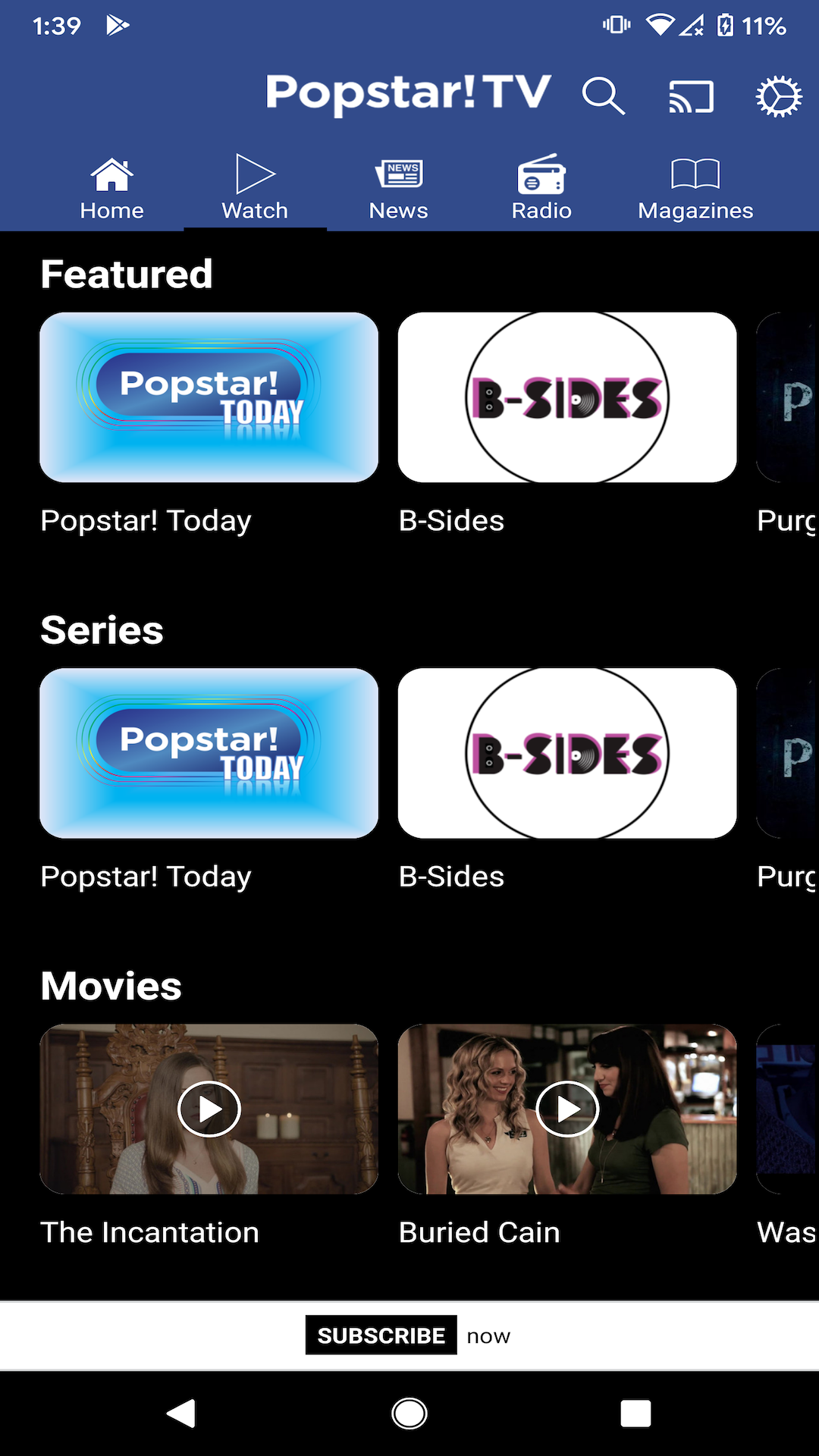Open the settings gear icon

tap(778, 96)
